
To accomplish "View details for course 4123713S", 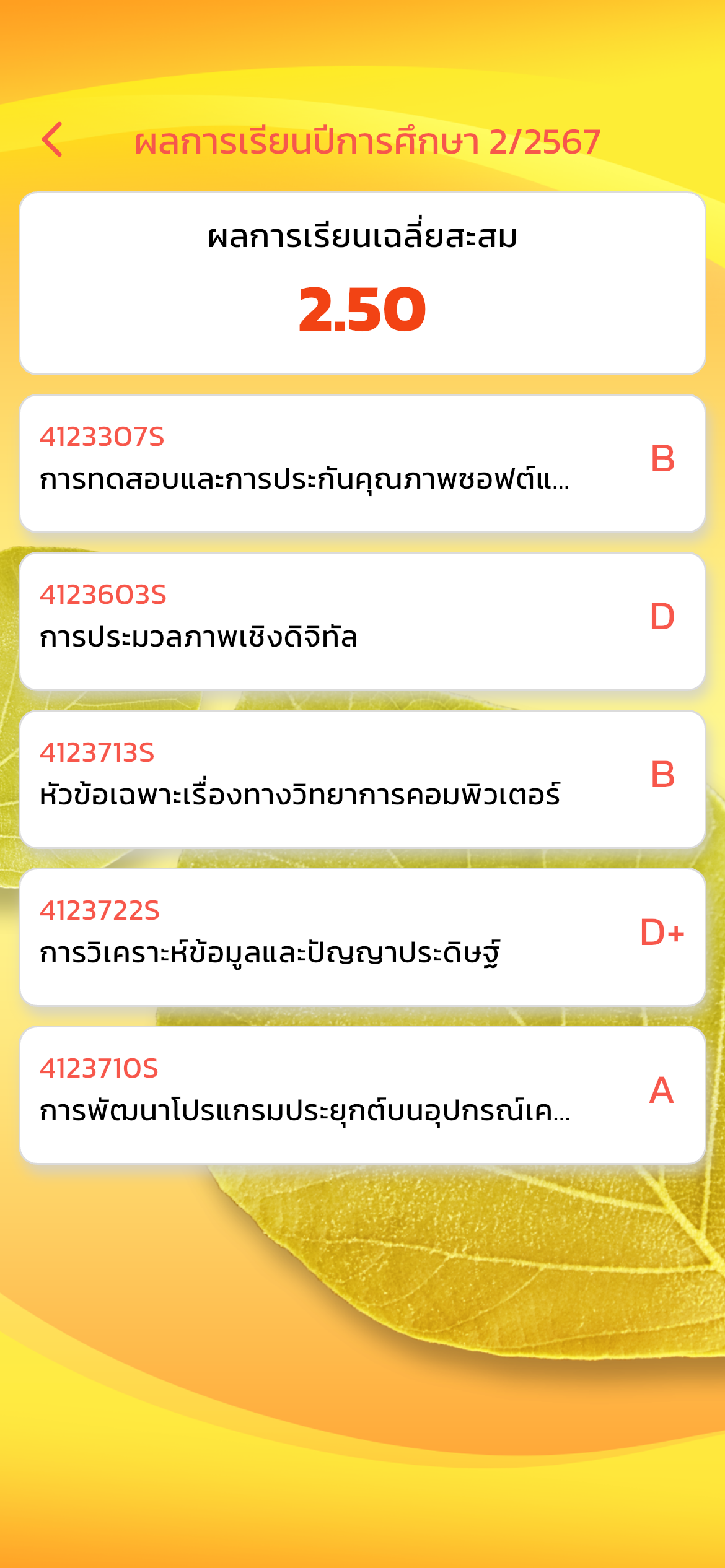I will pos(362,779).
